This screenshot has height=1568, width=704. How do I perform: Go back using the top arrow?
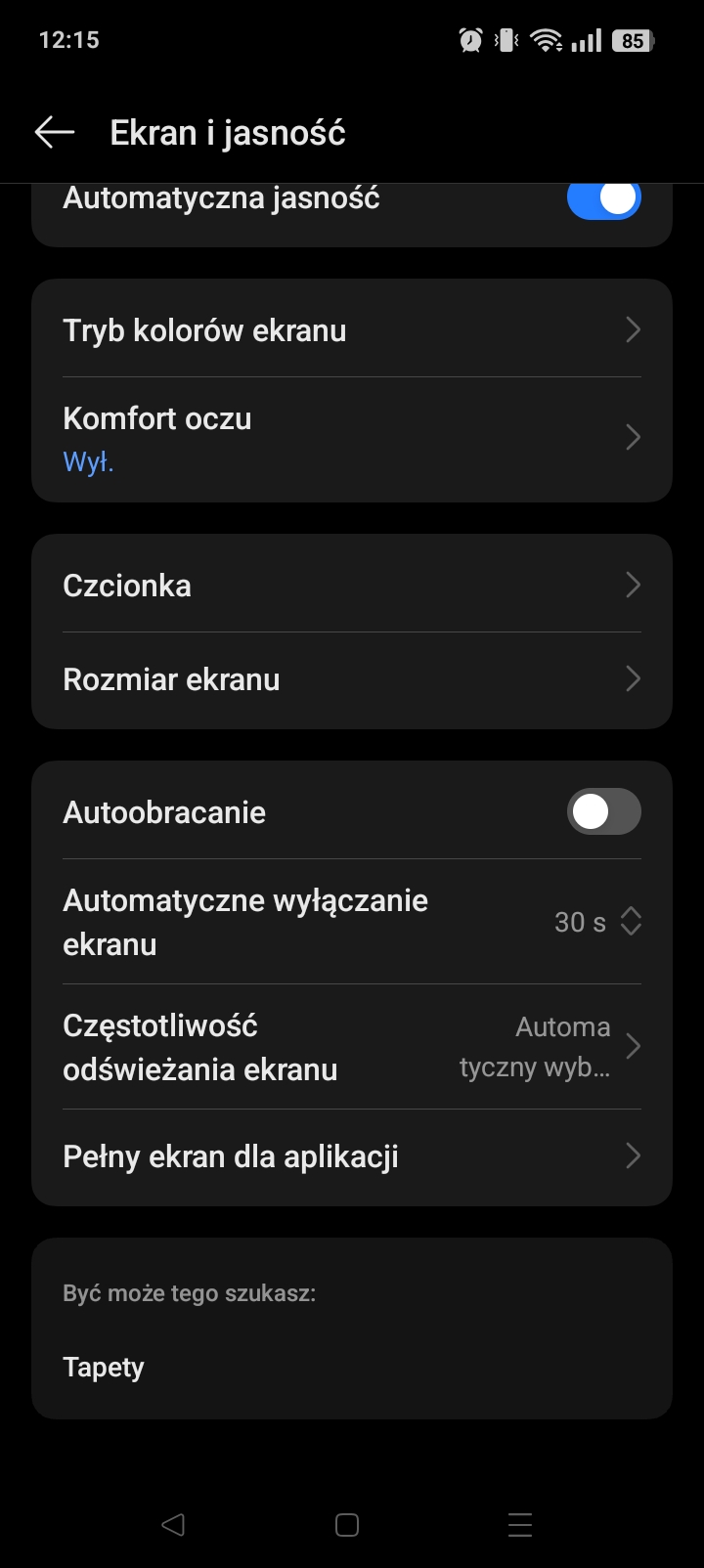55,133
